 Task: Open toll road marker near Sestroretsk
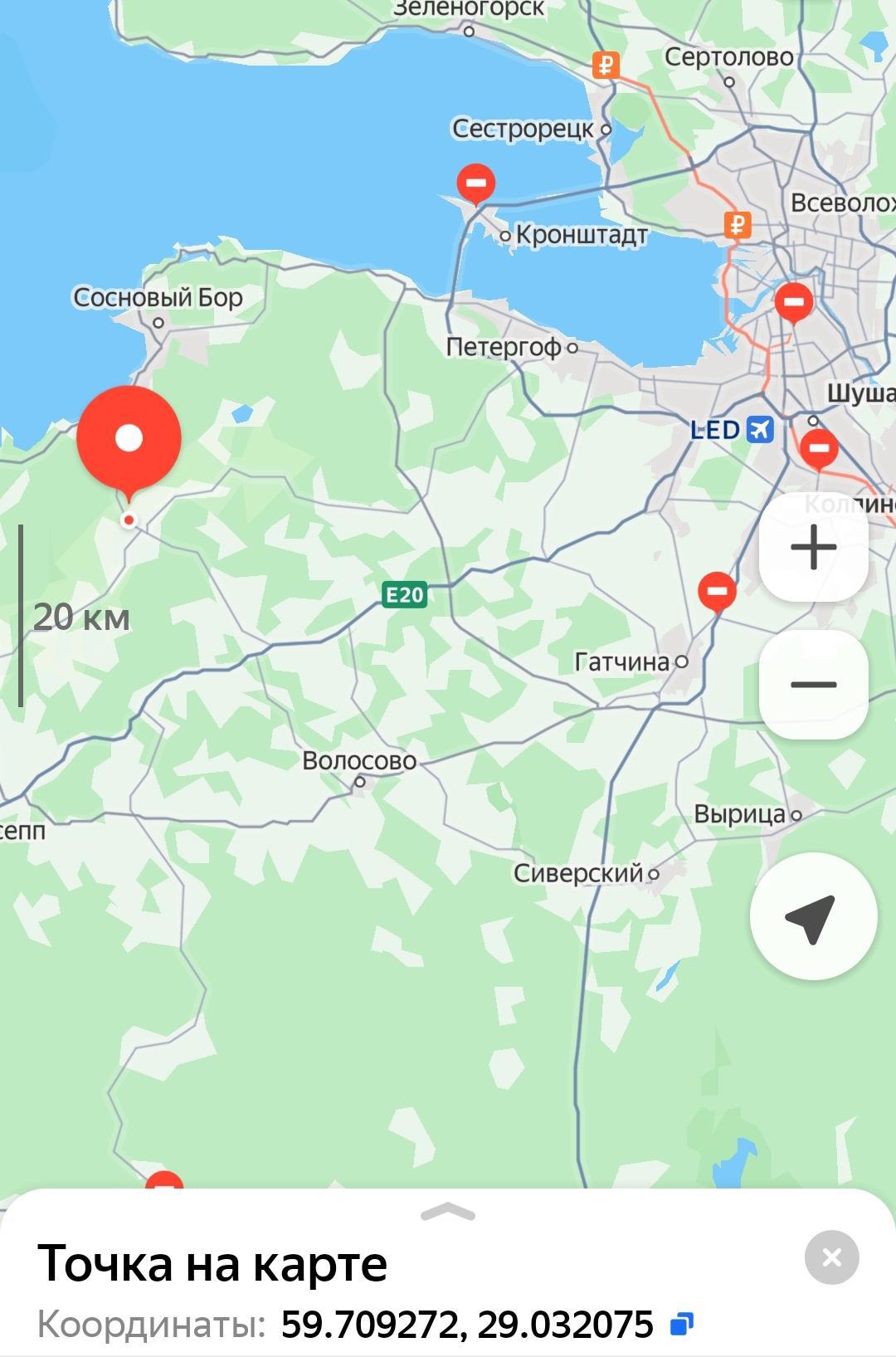click(606, 65)
